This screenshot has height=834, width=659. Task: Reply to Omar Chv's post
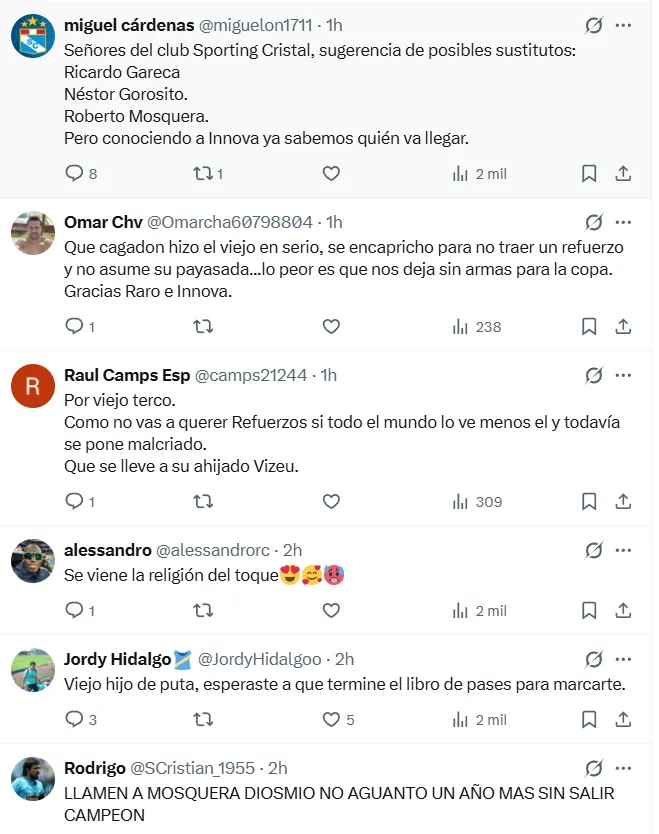pyautogui.click(x=74, y=326)
